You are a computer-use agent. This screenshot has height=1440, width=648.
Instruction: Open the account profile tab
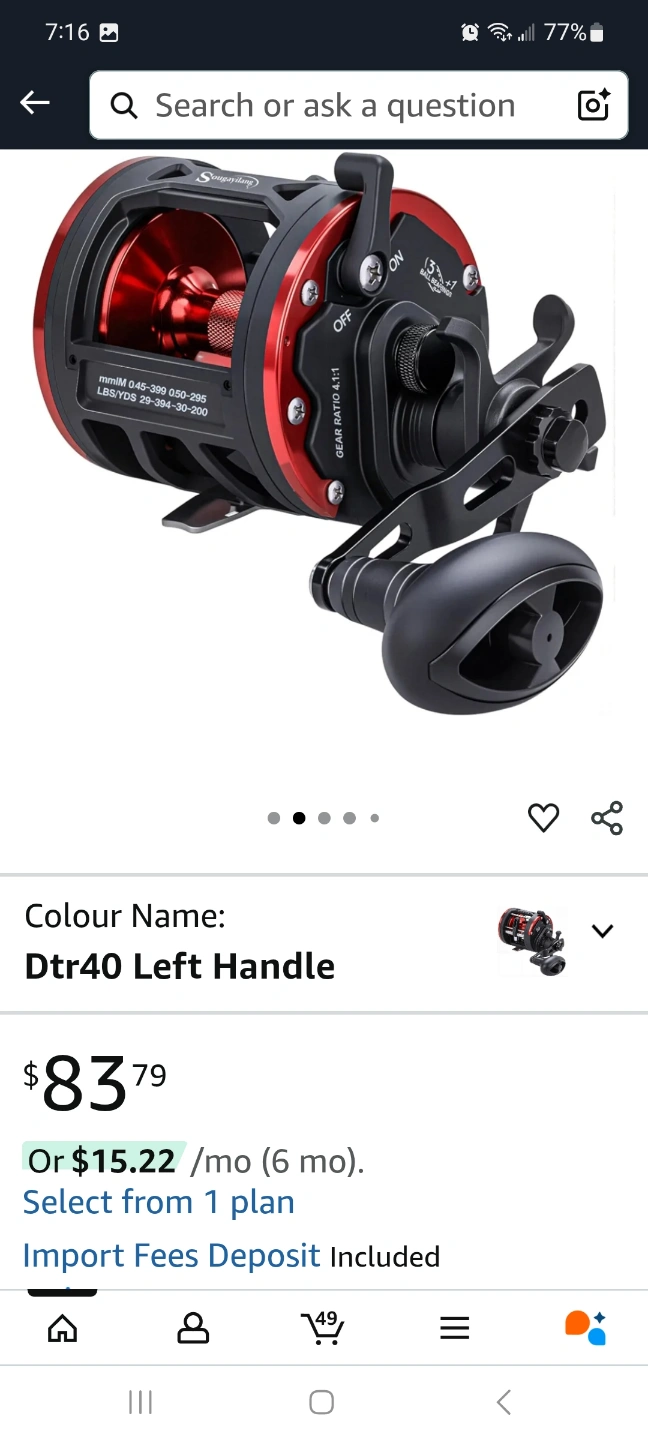coord(193,1328)
